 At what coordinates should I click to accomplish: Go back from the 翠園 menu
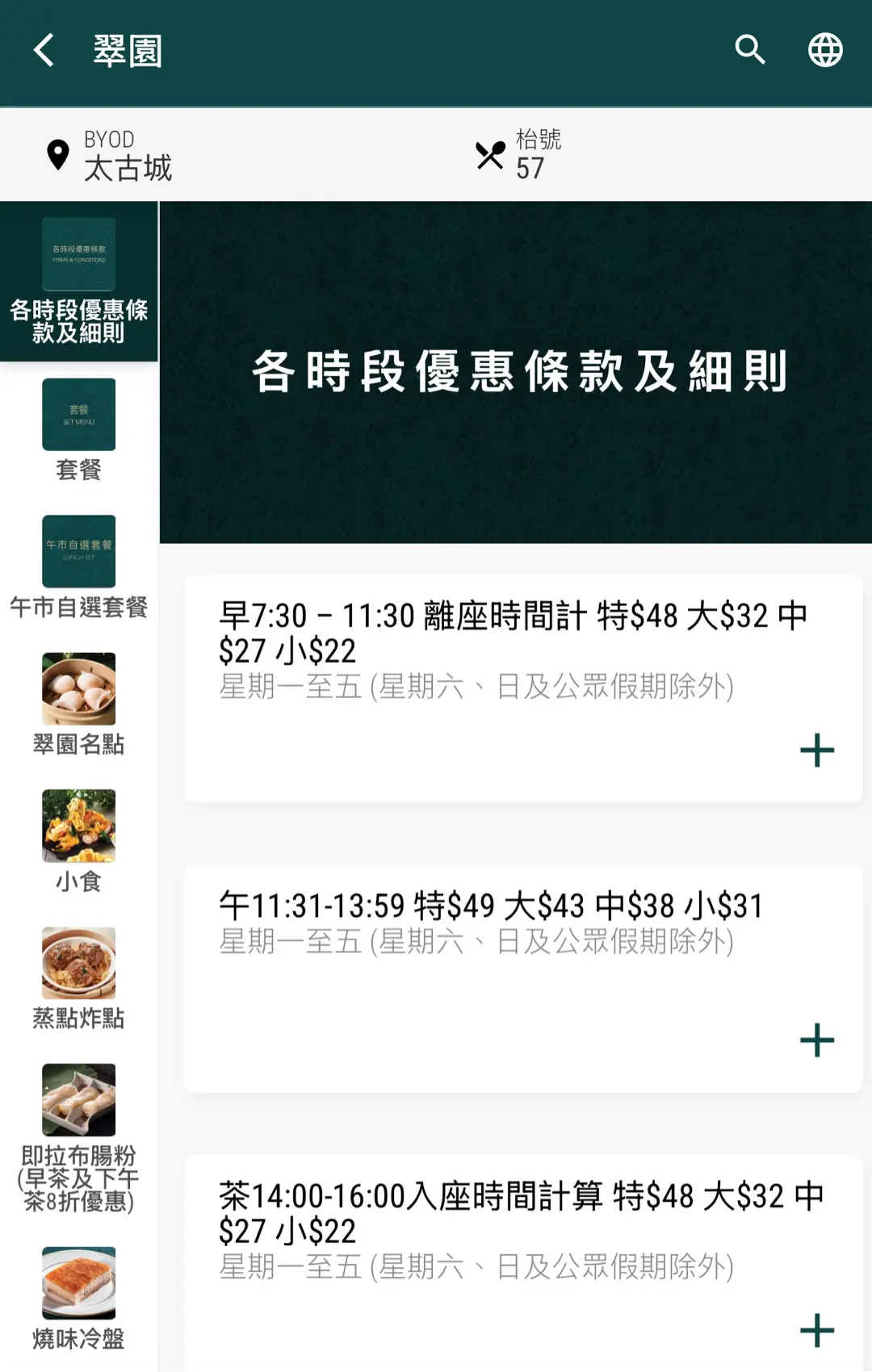point(44,50)
